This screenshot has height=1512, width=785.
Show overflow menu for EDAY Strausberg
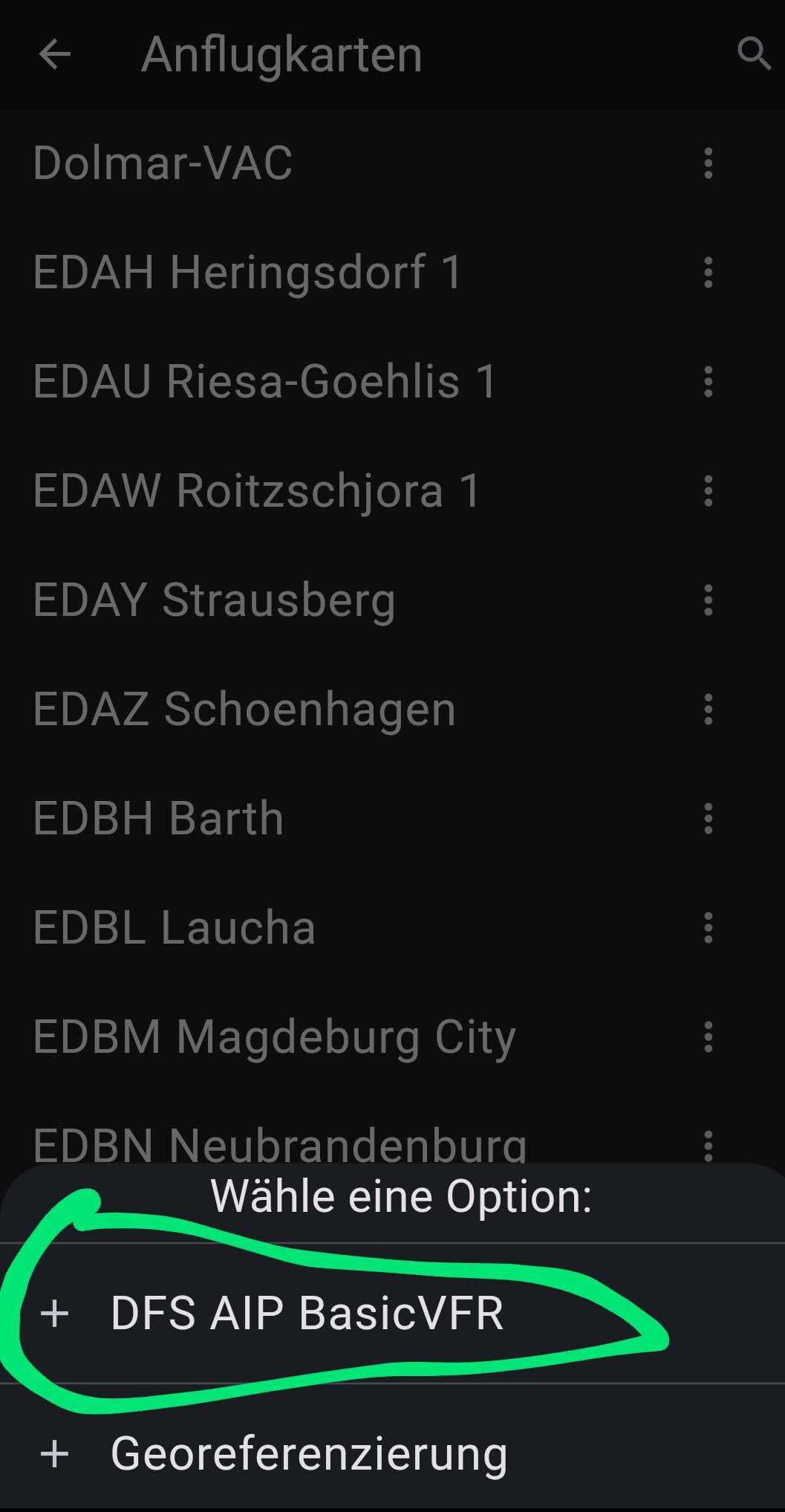coord(708,600)
